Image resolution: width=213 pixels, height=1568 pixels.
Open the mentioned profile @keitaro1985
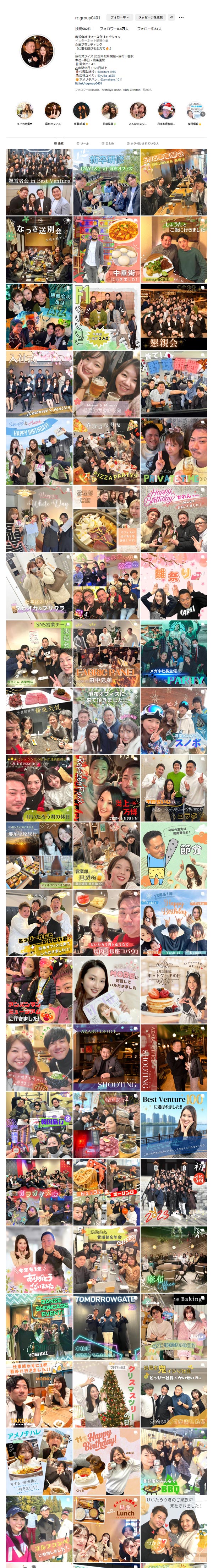point(106,71)
